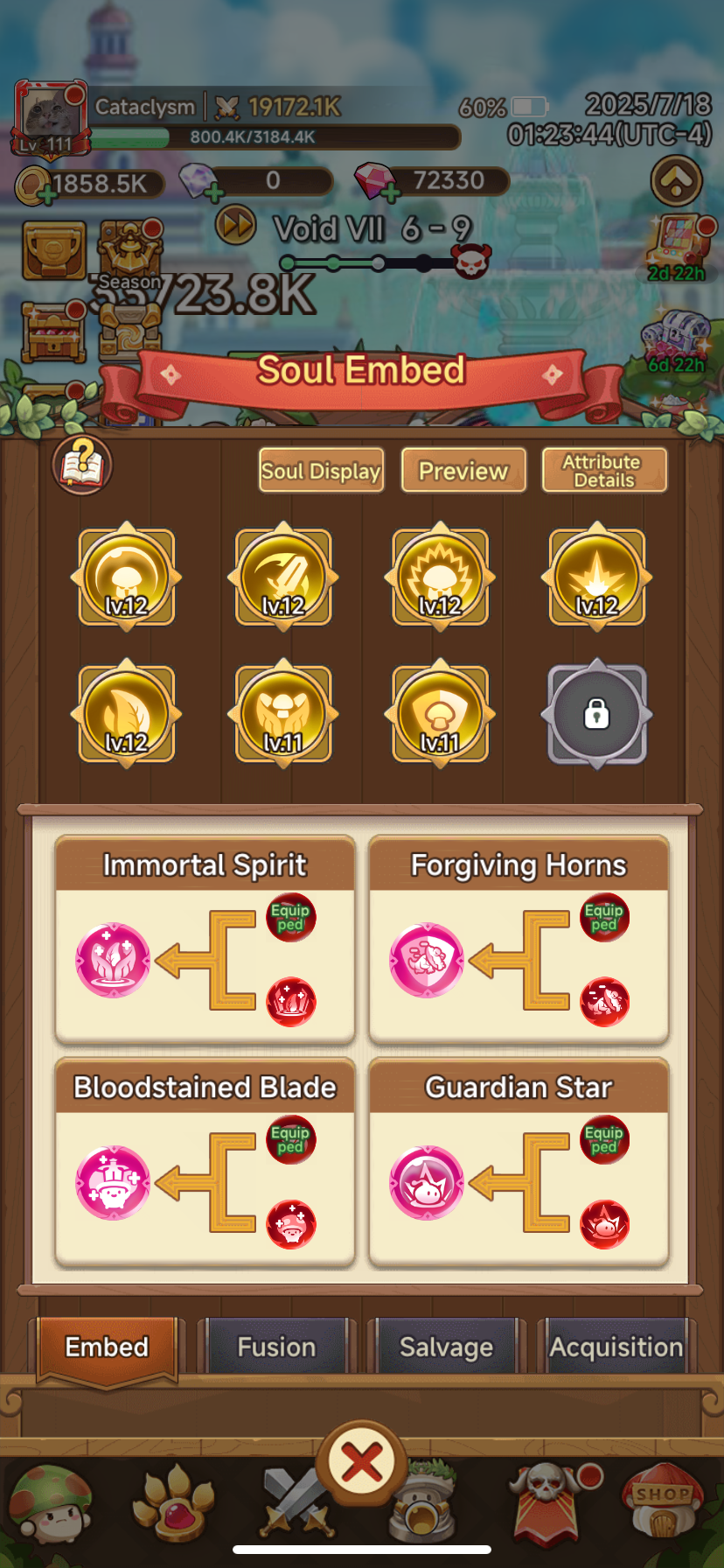
Task: Select the Bloodstained Blade card
Action: (x=205, y=1162)
